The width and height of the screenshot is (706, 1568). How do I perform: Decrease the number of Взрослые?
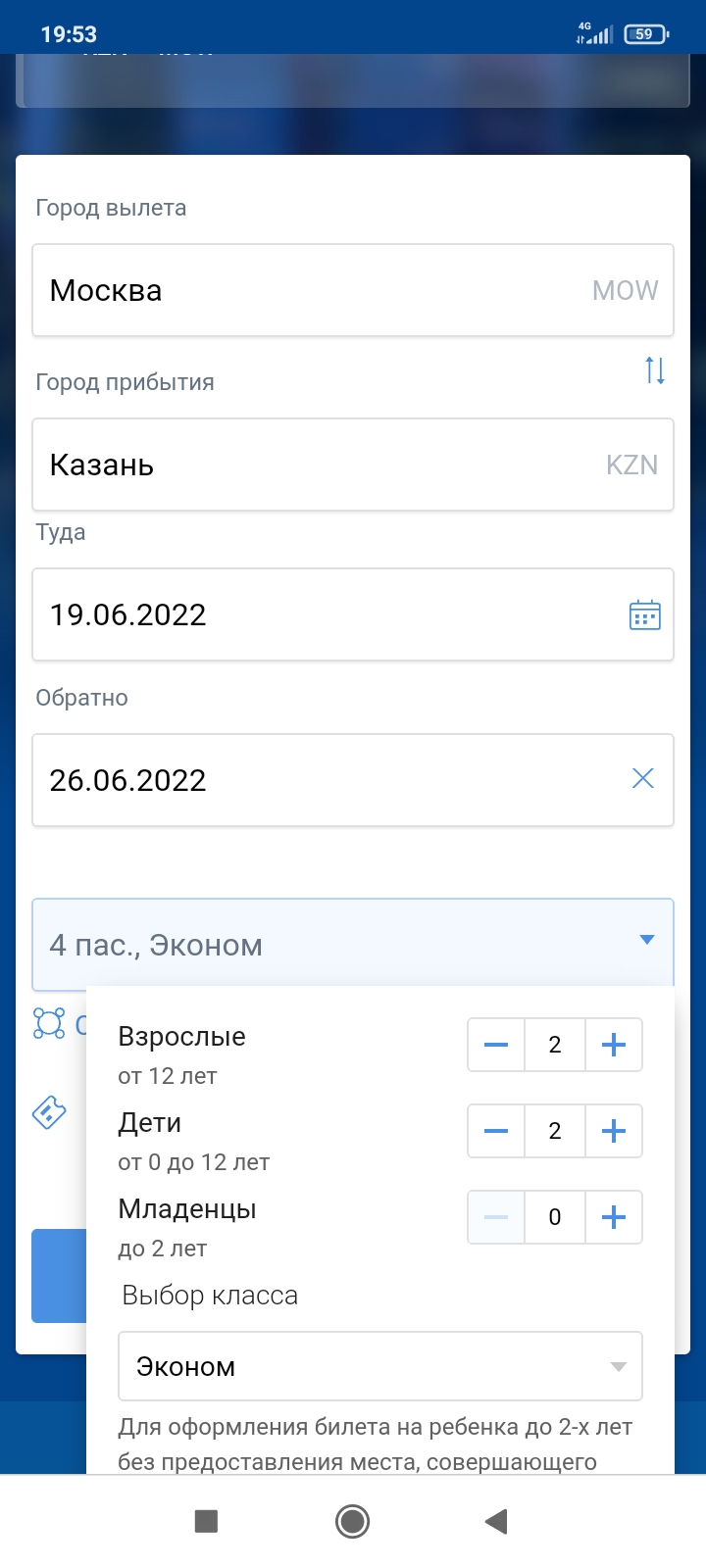pos(496,1045)
